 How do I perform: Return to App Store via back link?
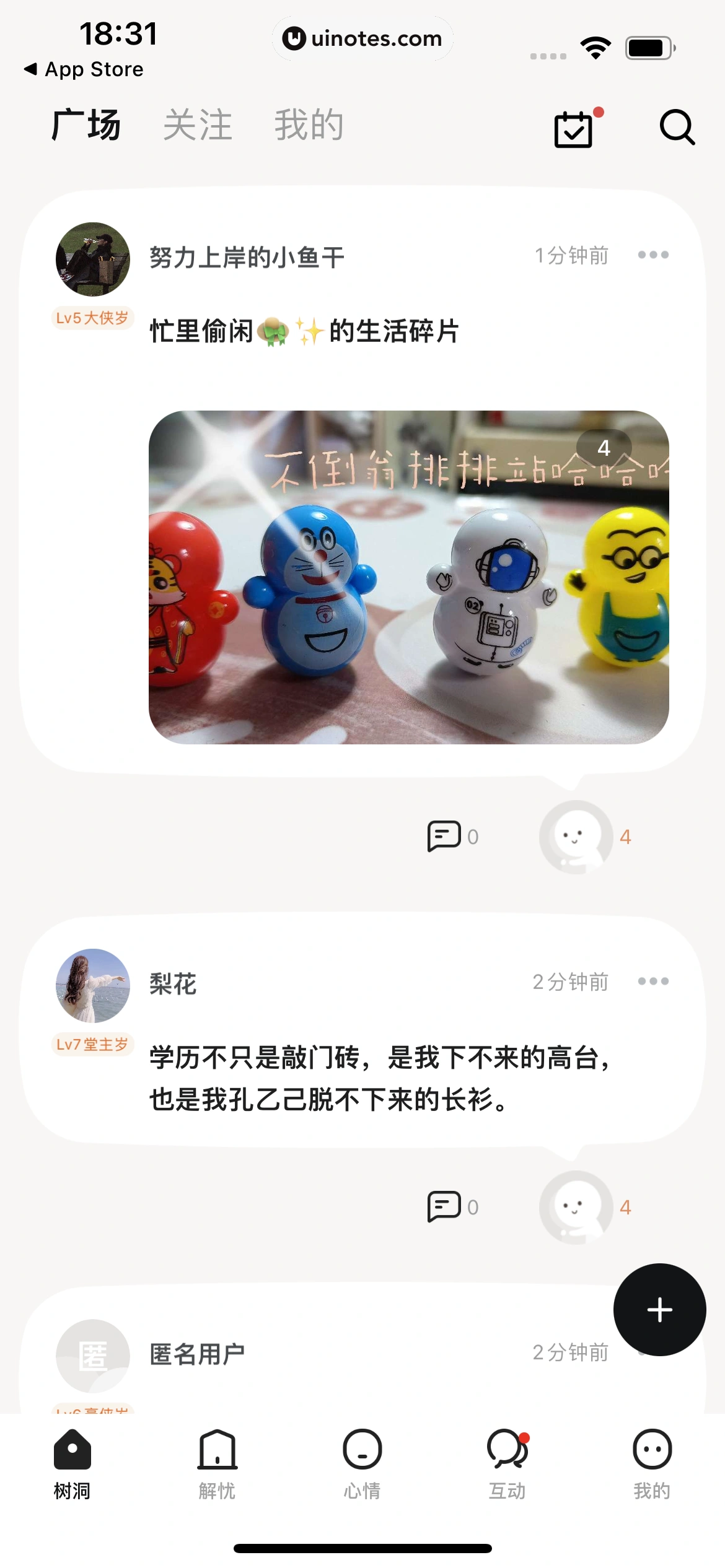coord(84,69)
